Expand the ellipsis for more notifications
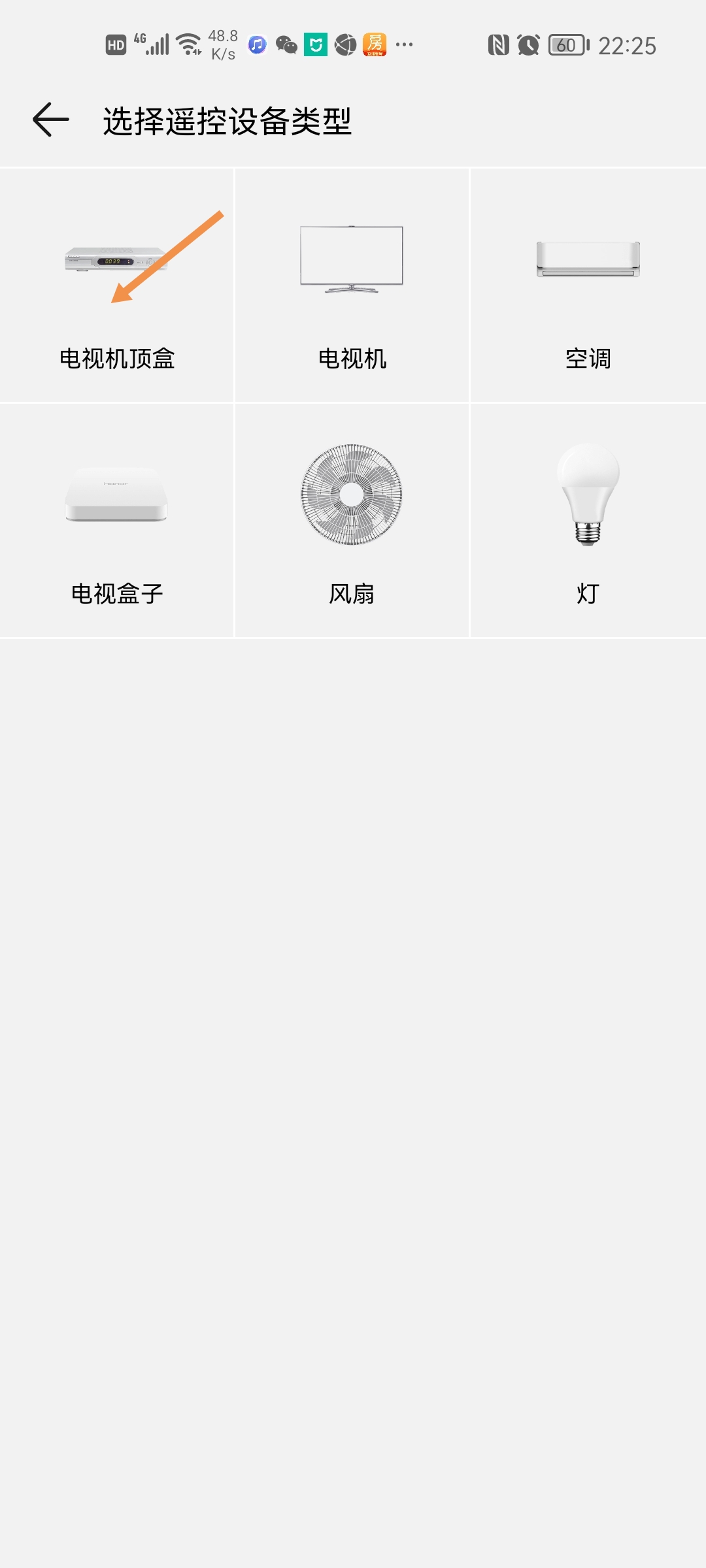706x1568 pixels. tap(405, 44)
